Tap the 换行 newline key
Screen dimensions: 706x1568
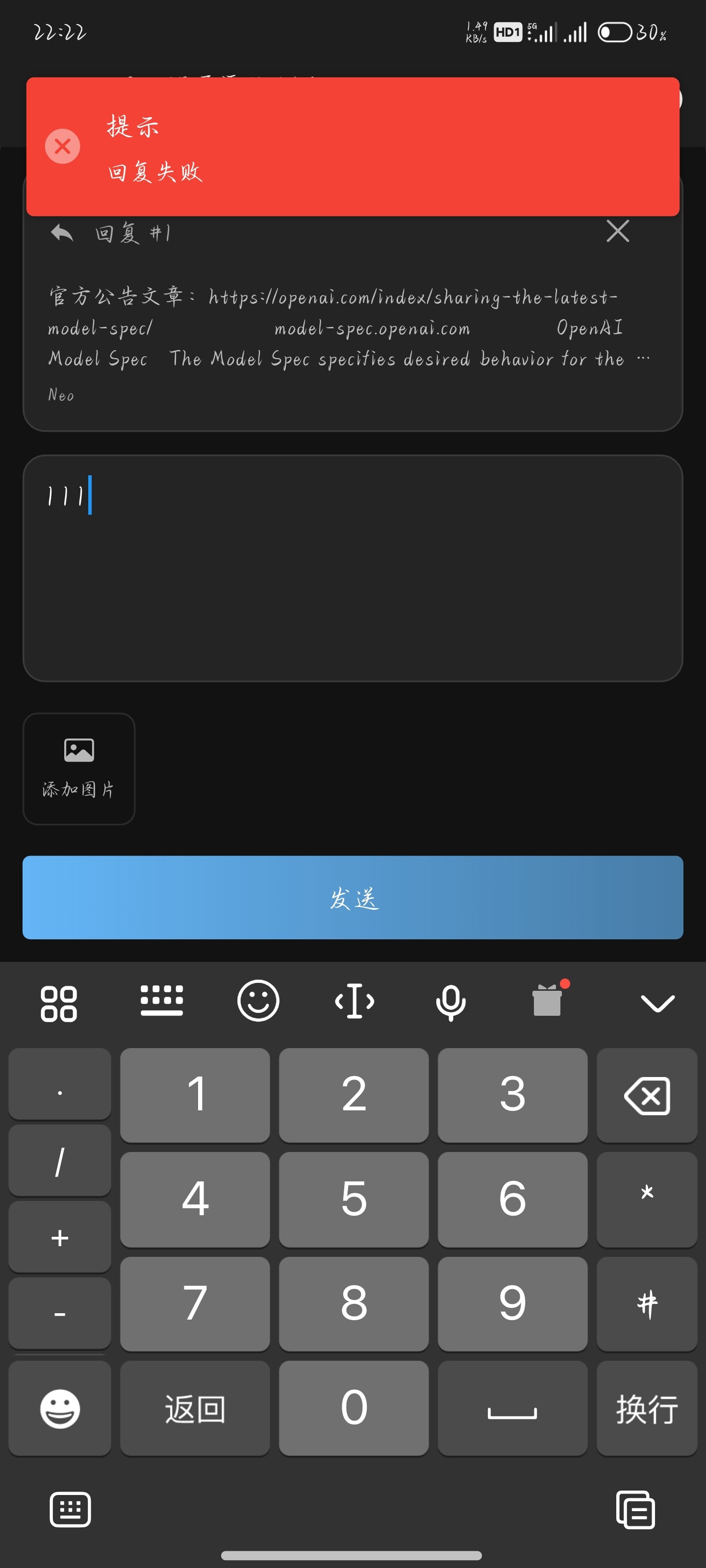tap(647, 1409)
